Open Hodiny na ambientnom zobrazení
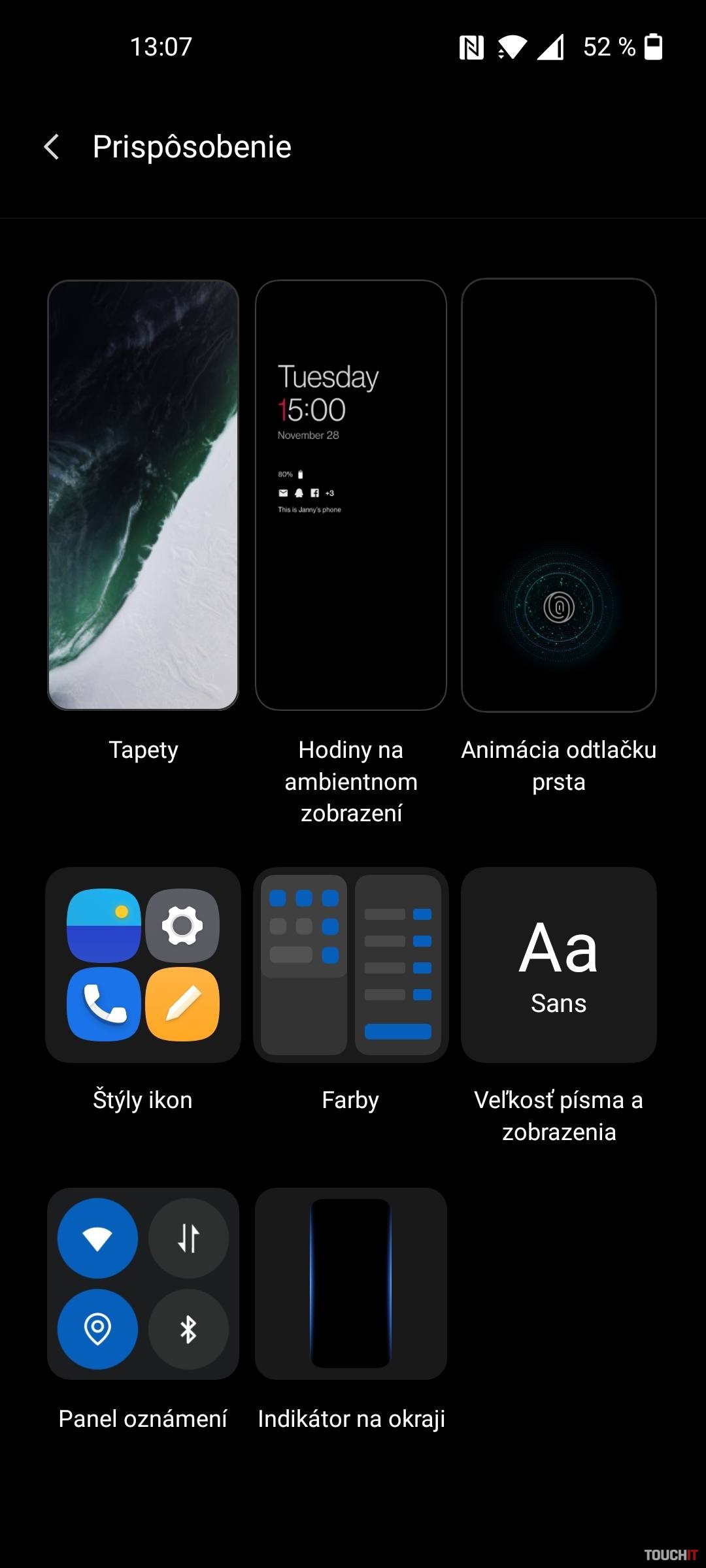 pos(351,495)
